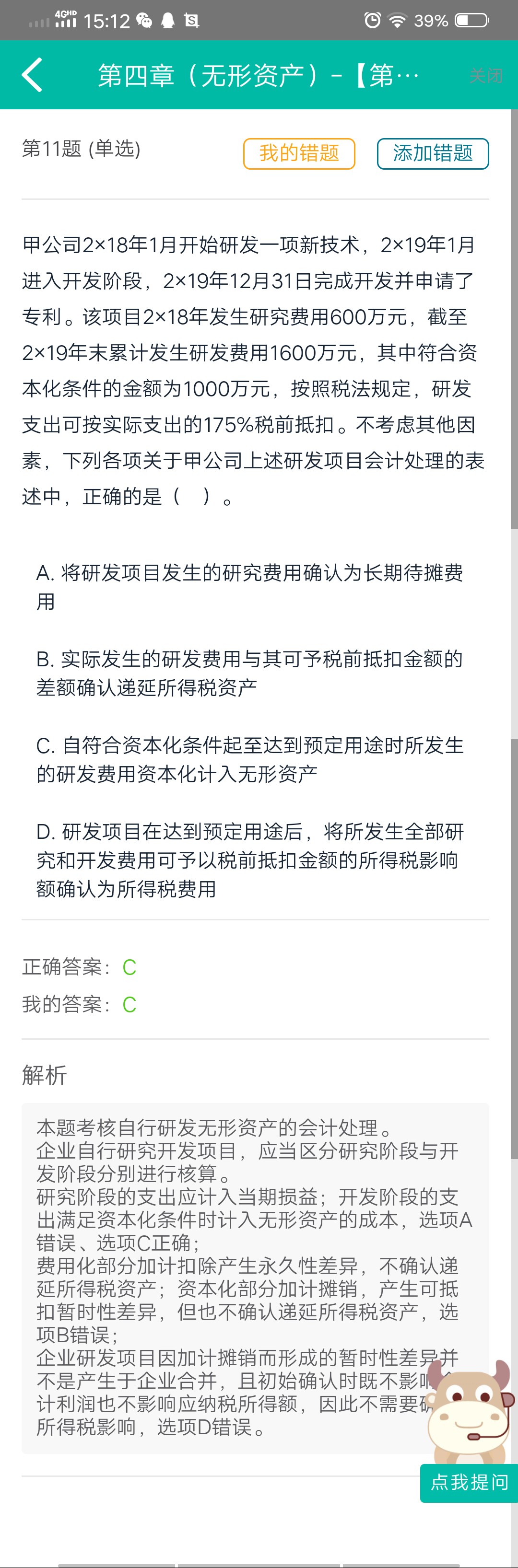Tap 点我提问 to ask a question
518x1568 pixels.
click(469, 1482)
